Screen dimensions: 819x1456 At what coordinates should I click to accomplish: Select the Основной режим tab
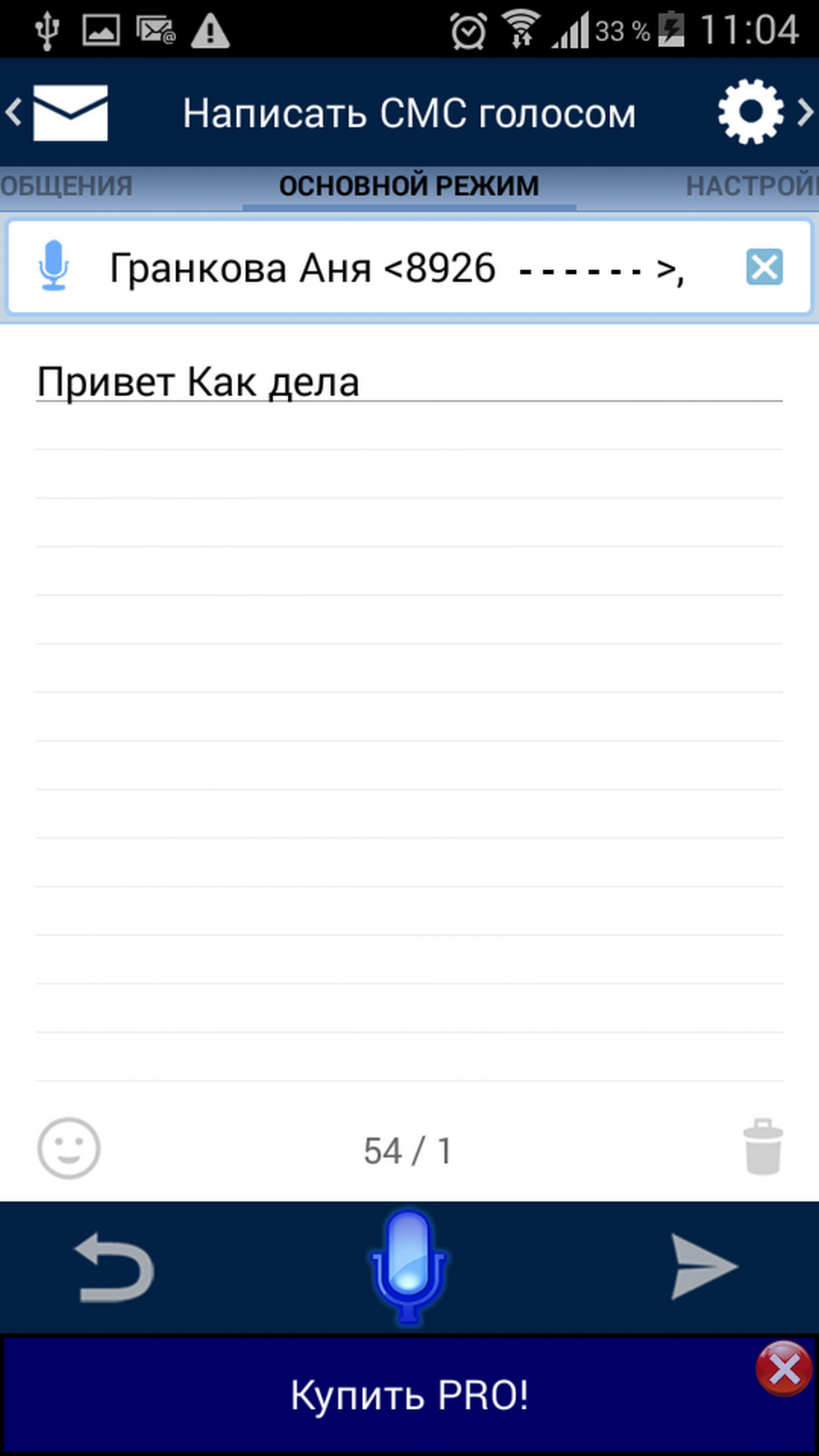[x=409, y=186]
